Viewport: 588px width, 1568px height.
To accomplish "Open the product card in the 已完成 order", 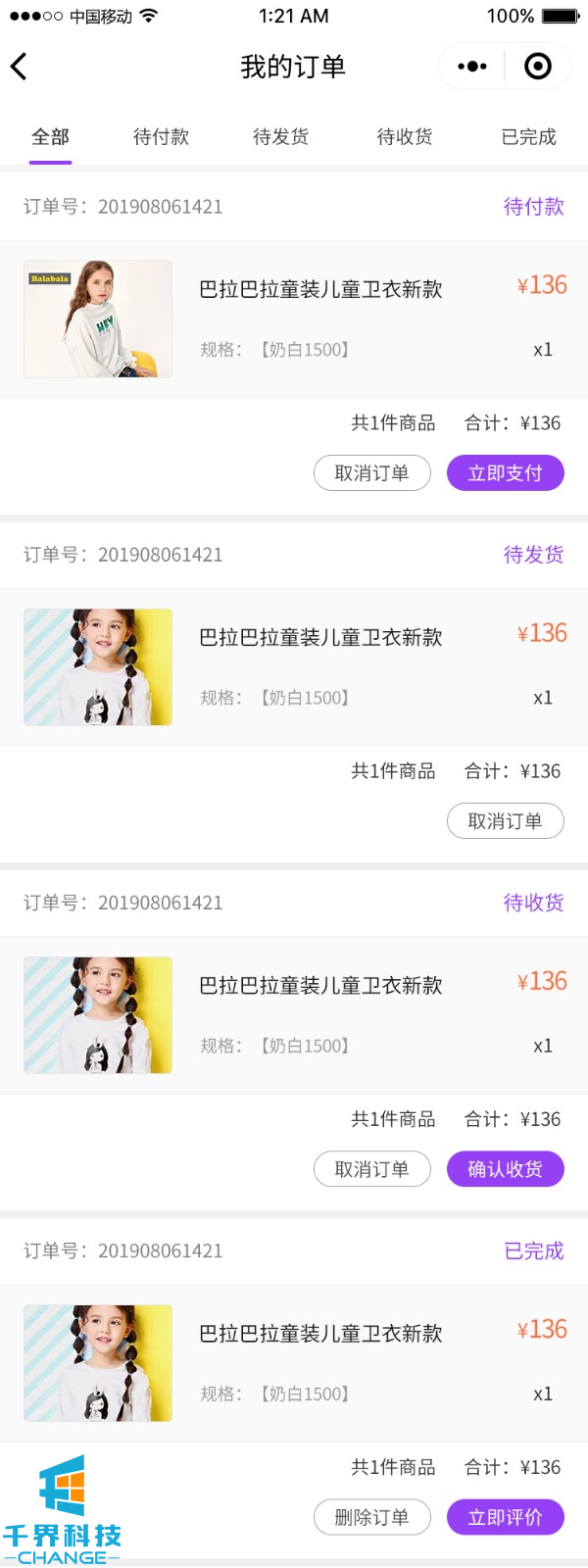I will 294,1363.
